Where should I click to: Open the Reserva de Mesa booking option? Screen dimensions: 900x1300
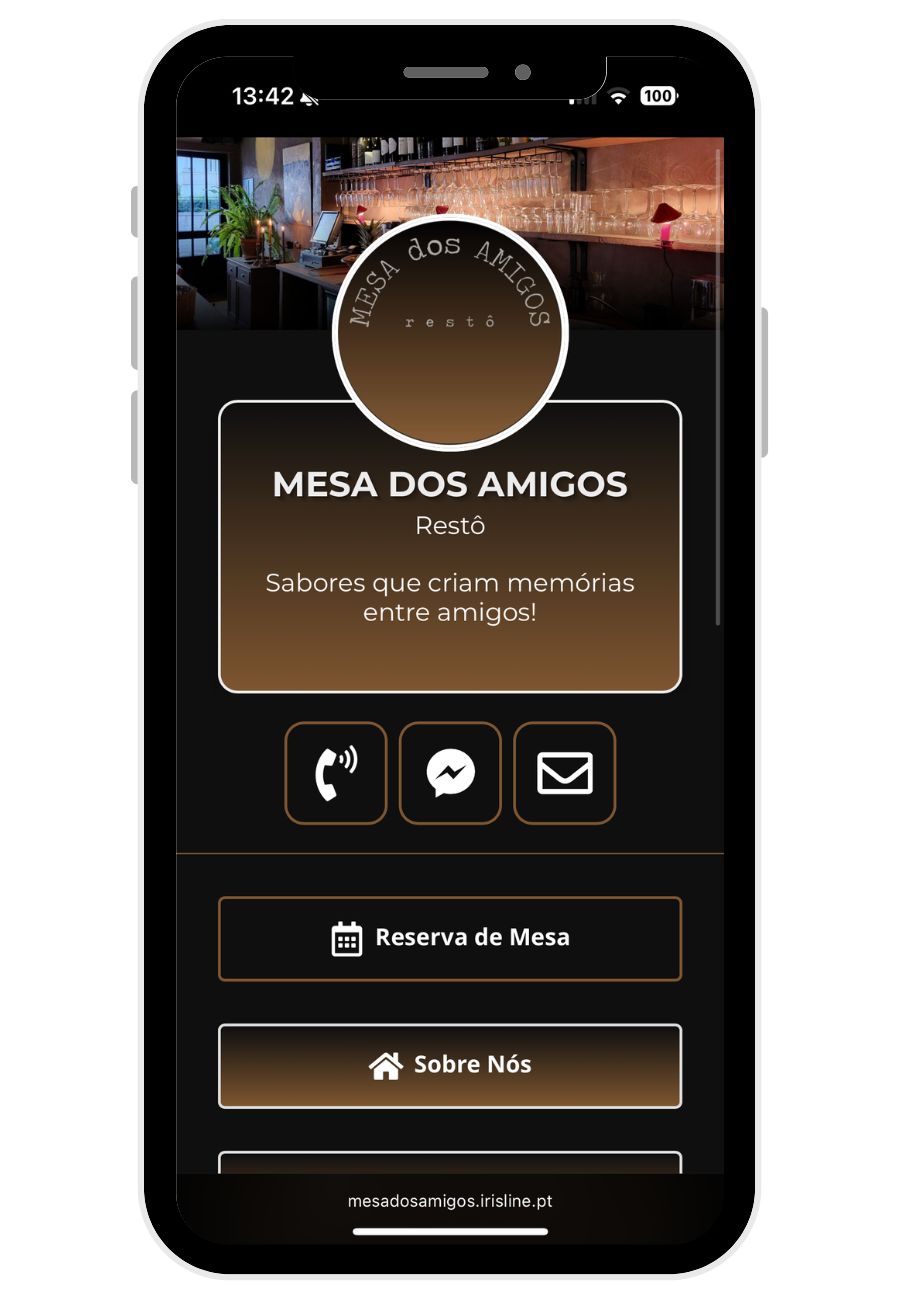coord(450,938)
